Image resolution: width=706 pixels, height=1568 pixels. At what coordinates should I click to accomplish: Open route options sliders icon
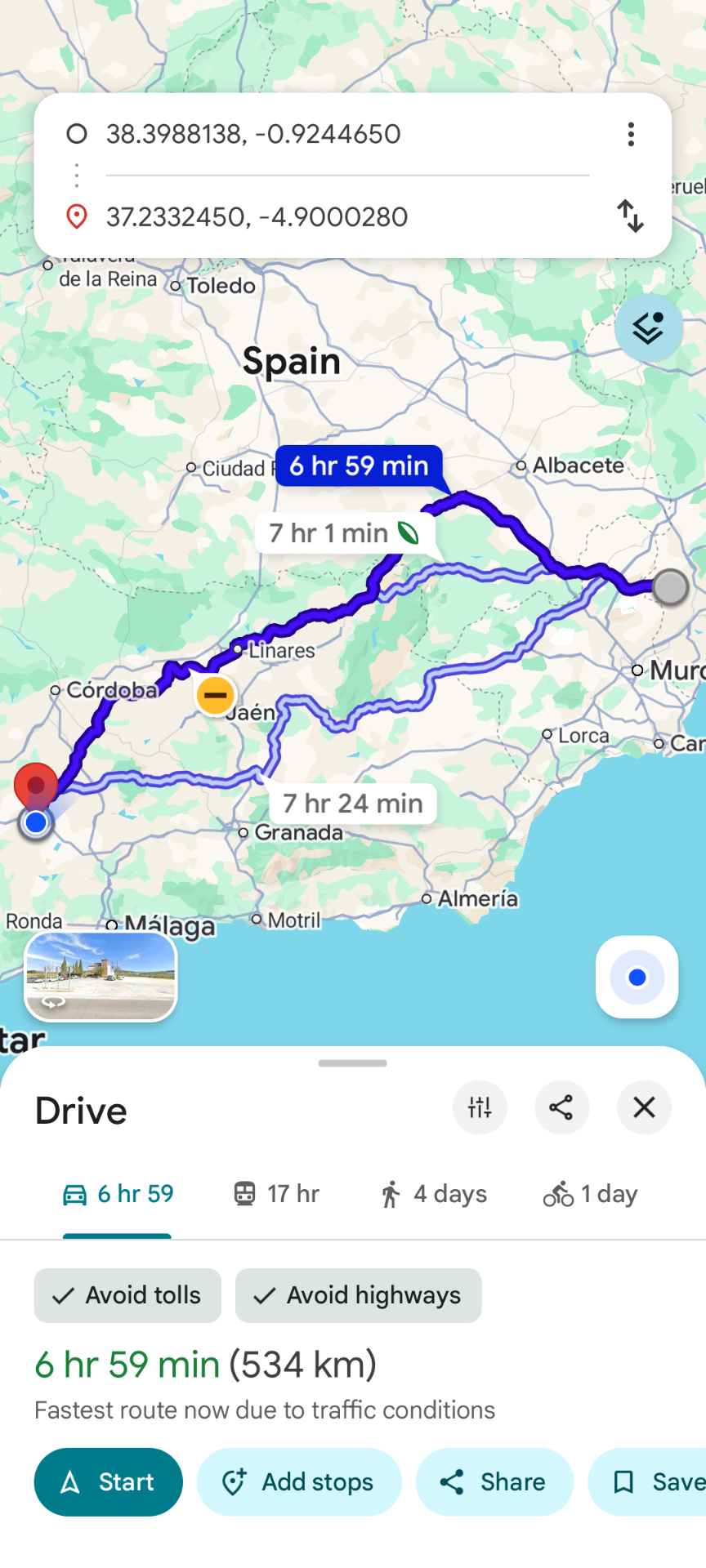(x=480, y=1107)
